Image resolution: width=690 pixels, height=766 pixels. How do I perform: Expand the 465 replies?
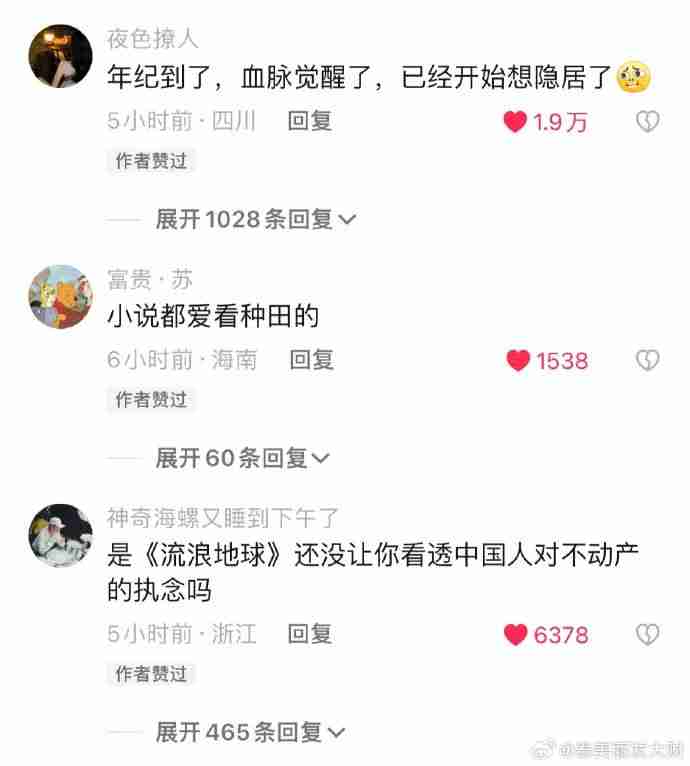pyautogui.click(x=250, y=732)
